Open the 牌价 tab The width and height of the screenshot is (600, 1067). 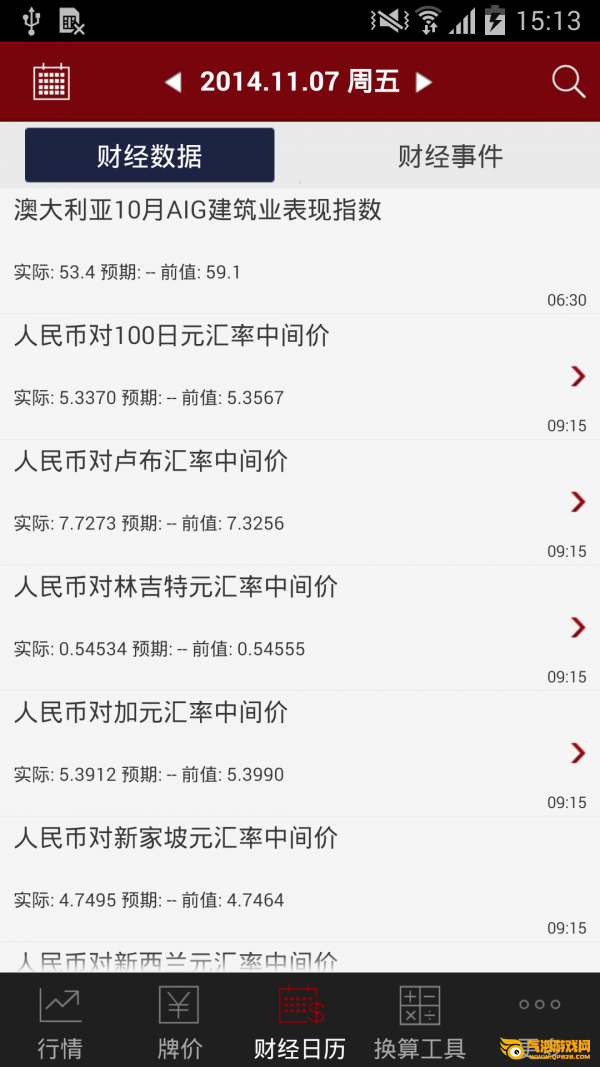pyautogui.click(x=180, y=1022)
